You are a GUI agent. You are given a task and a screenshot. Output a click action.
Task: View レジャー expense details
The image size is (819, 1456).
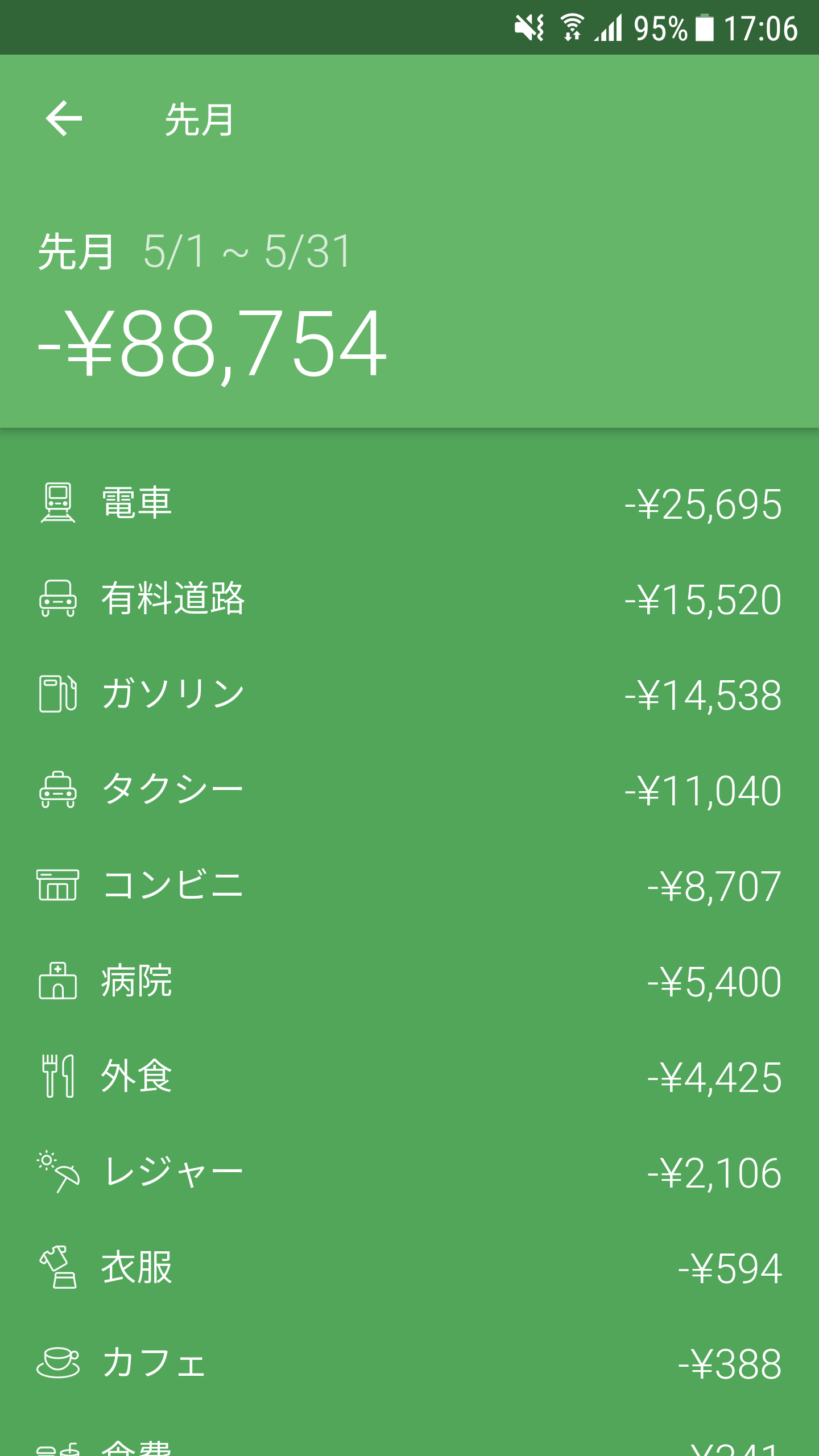tap(409, 1172)
